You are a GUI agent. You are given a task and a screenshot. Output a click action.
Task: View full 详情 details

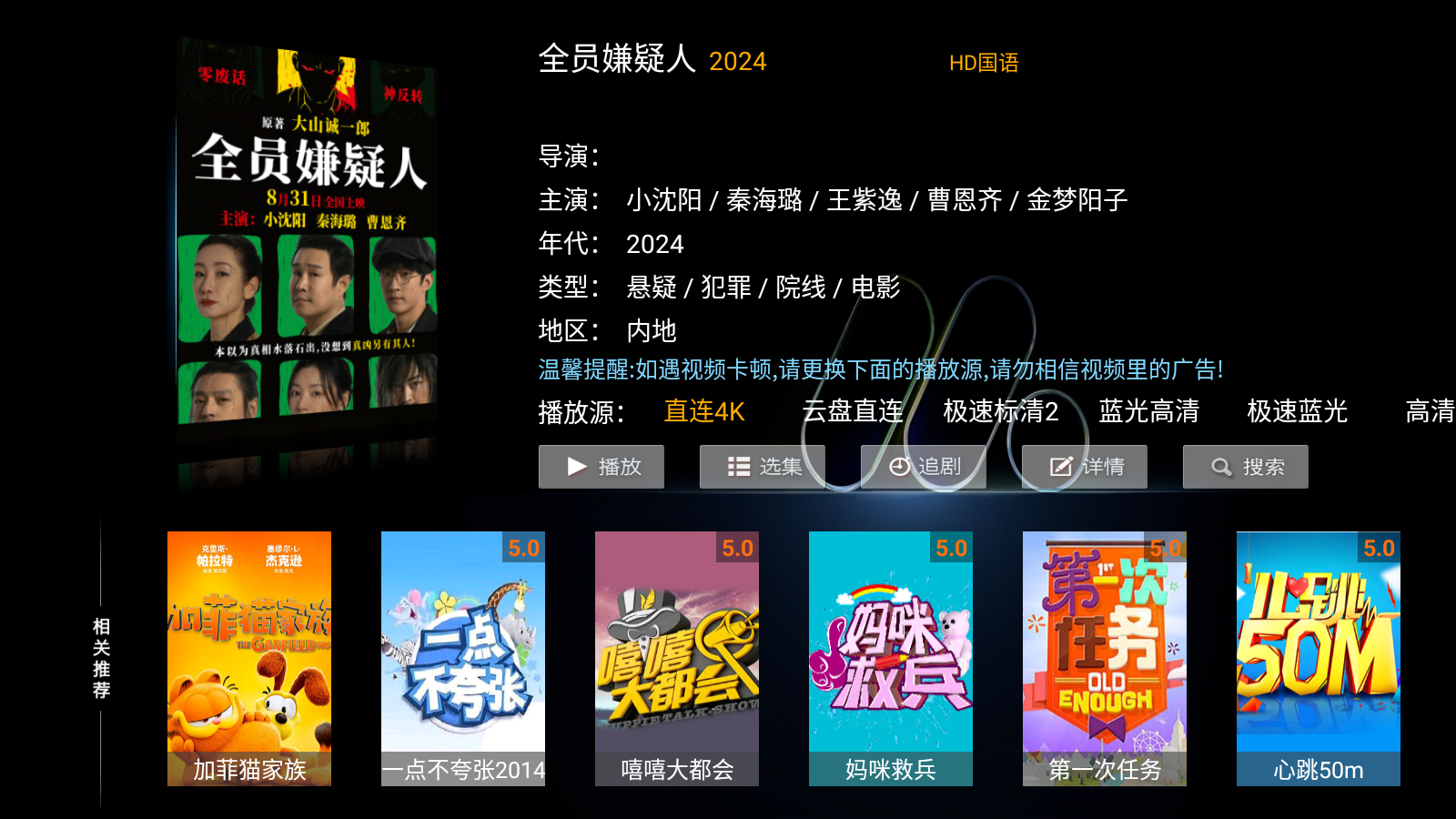[x=1084, y=467]
